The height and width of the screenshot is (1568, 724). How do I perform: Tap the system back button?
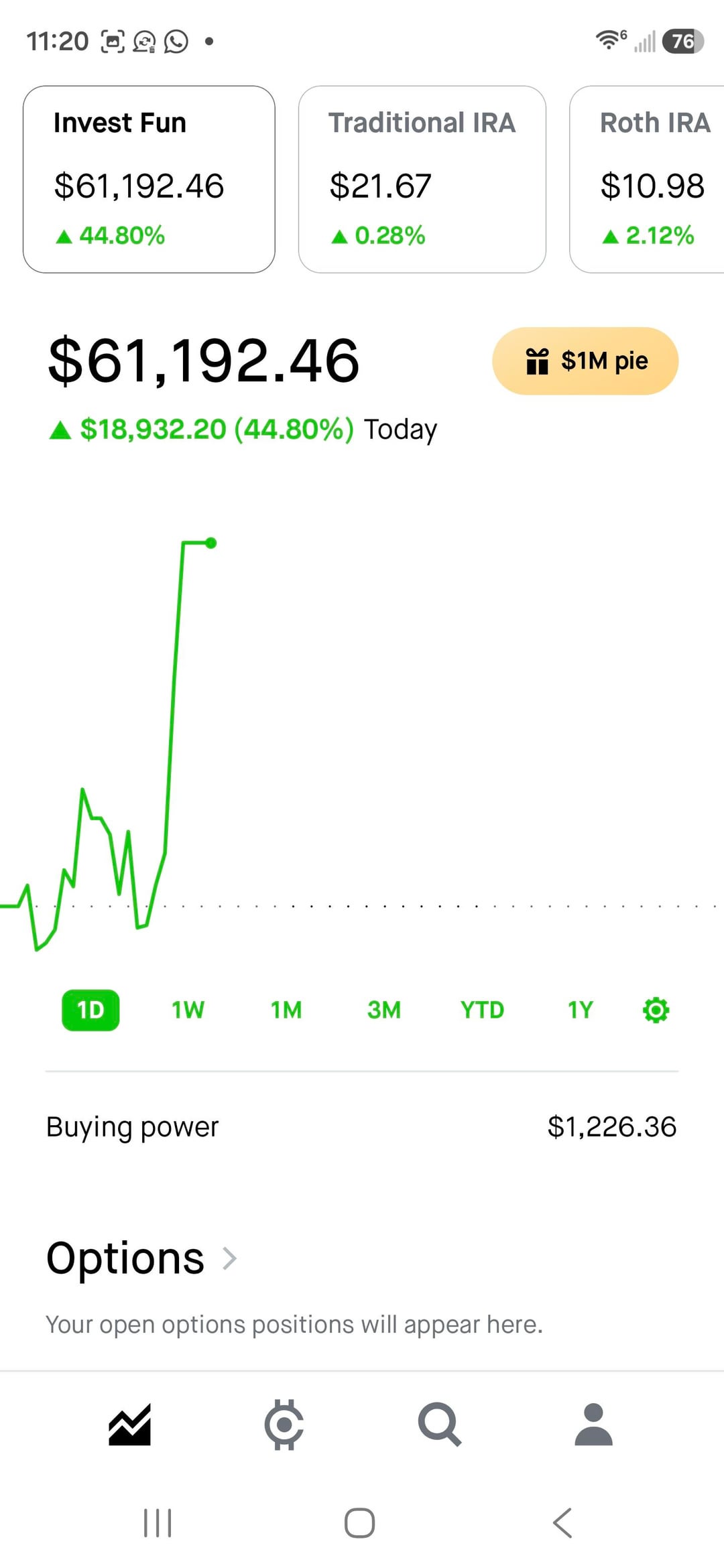tap(562, 1523)
